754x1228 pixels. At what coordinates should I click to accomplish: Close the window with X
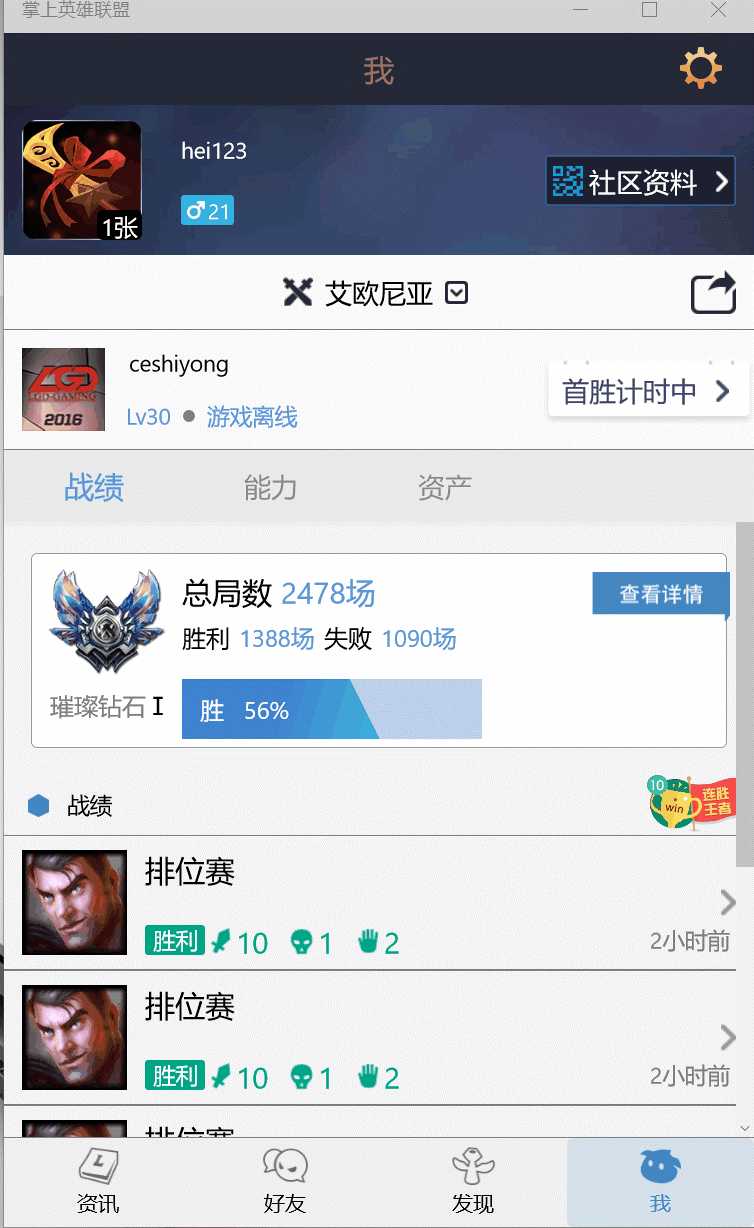[x=718, y=10]
